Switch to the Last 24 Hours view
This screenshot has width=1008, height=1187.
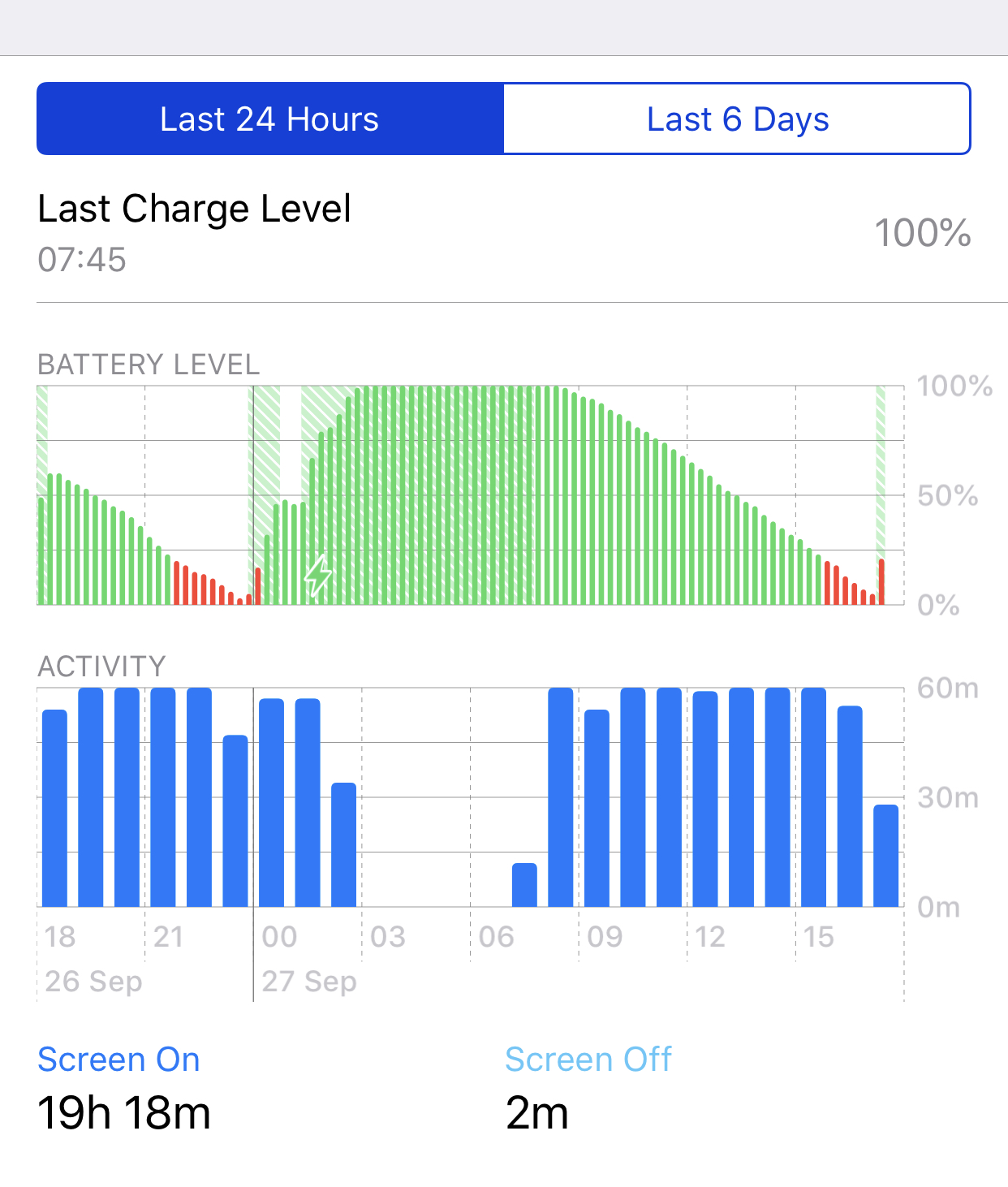[269, 119]
